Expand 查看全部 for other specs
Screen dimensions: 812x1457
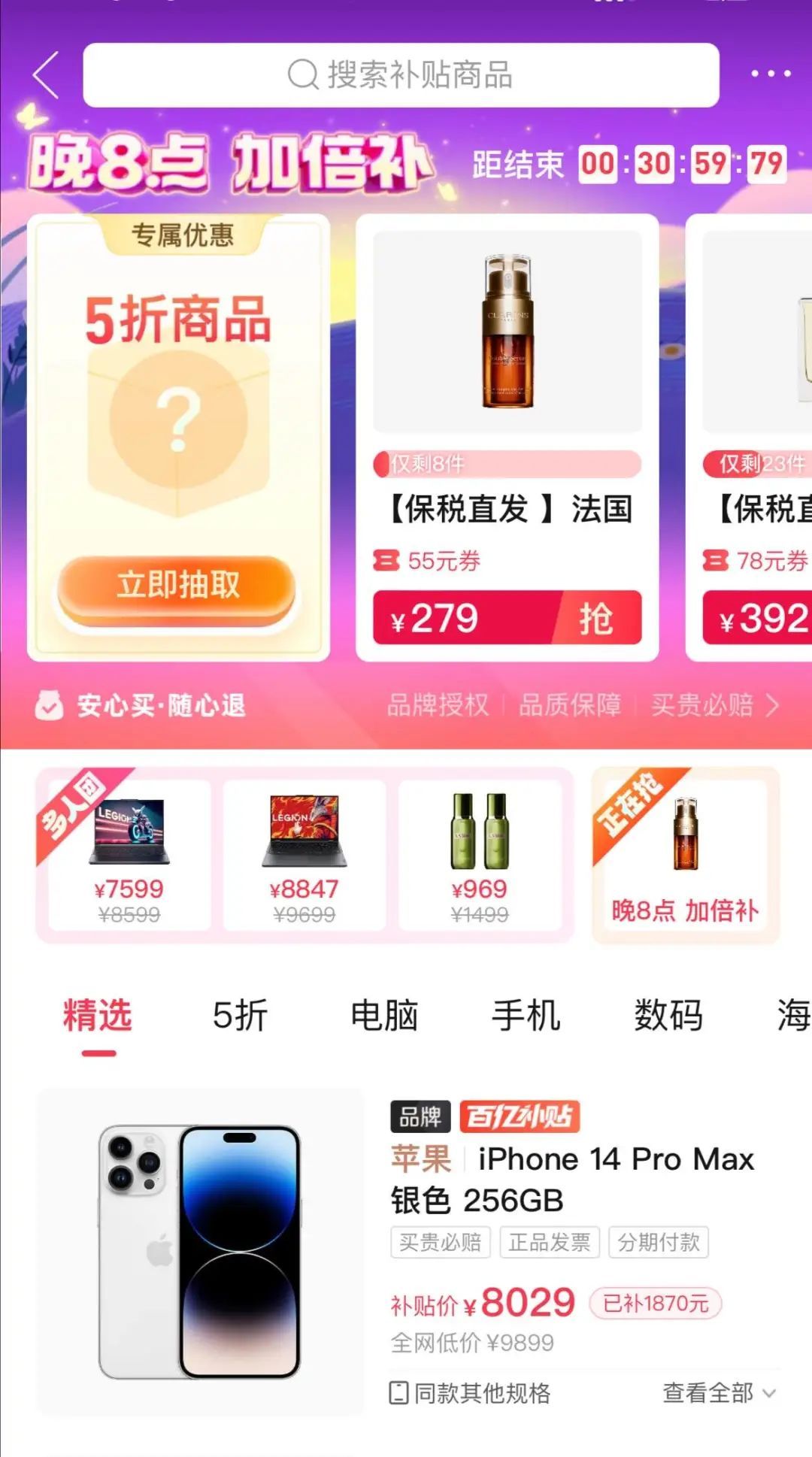(718, 1393)
